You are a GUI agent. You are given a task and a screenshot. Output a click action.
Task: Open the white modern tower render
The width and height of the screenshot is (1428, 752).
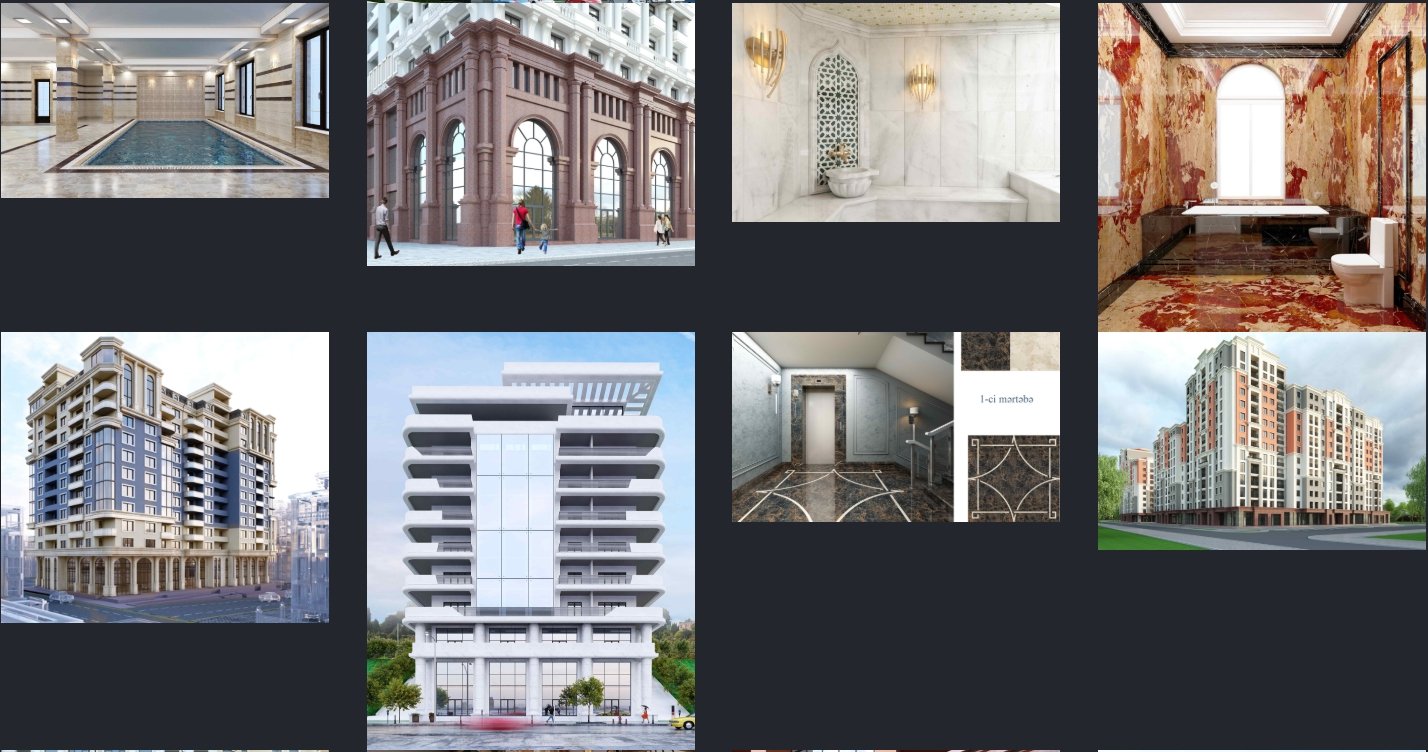tap(530, 540)
